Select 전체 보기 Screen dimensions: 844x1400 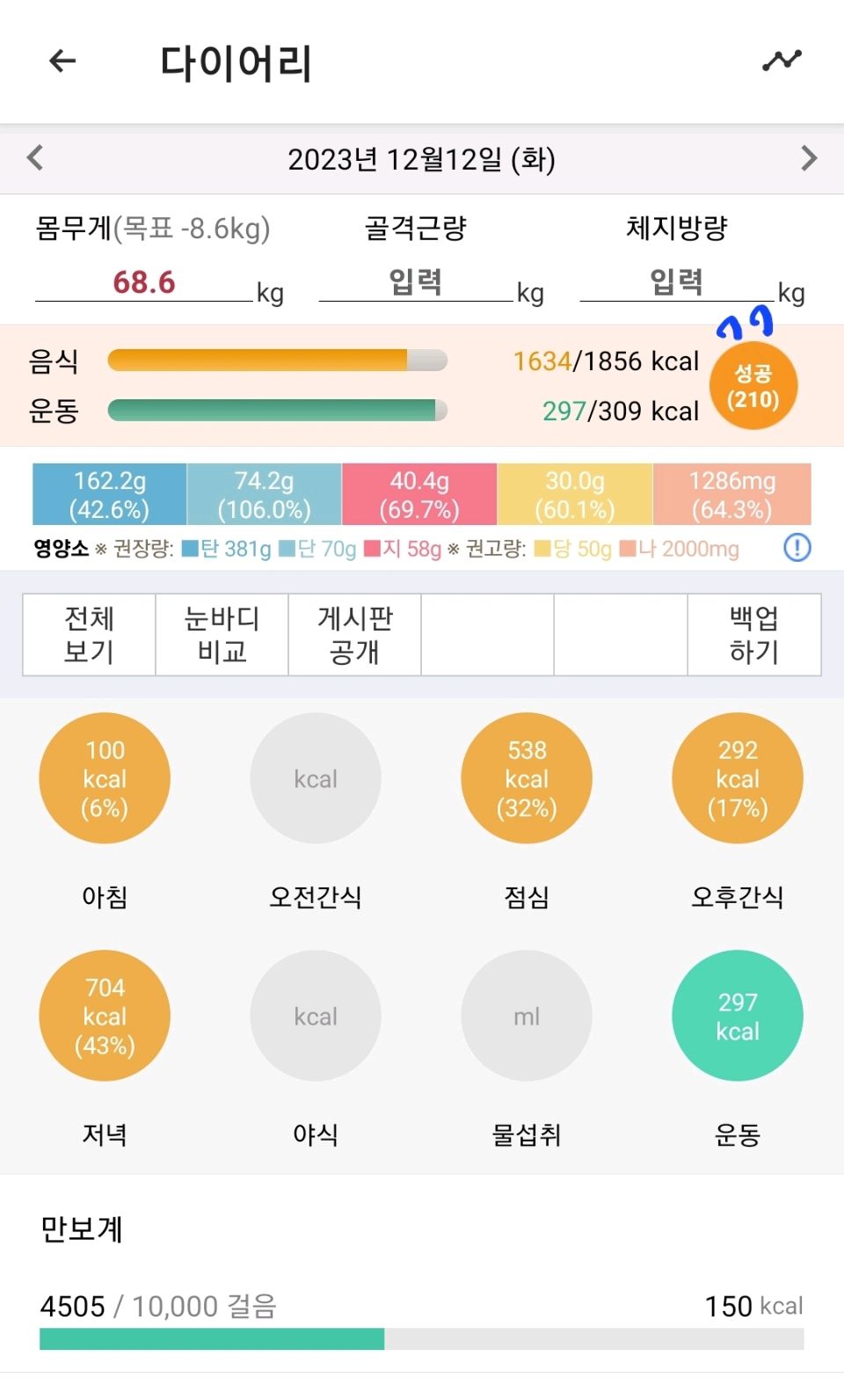tap(89, 635)
